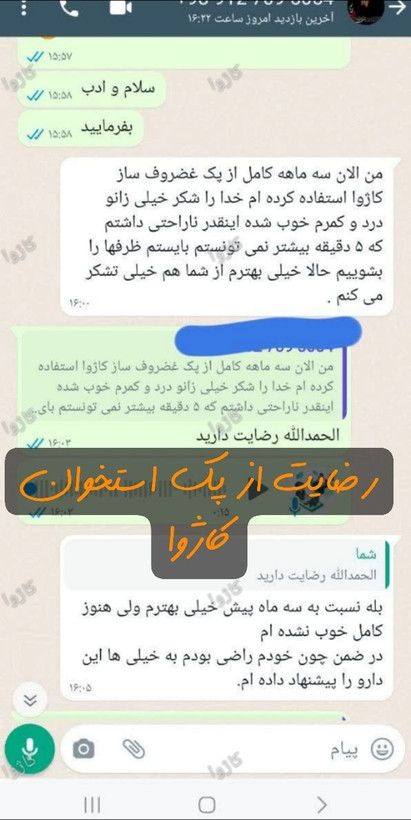411x820 pixels.
Task: Open the emoji picker
Action: point(382,749)
